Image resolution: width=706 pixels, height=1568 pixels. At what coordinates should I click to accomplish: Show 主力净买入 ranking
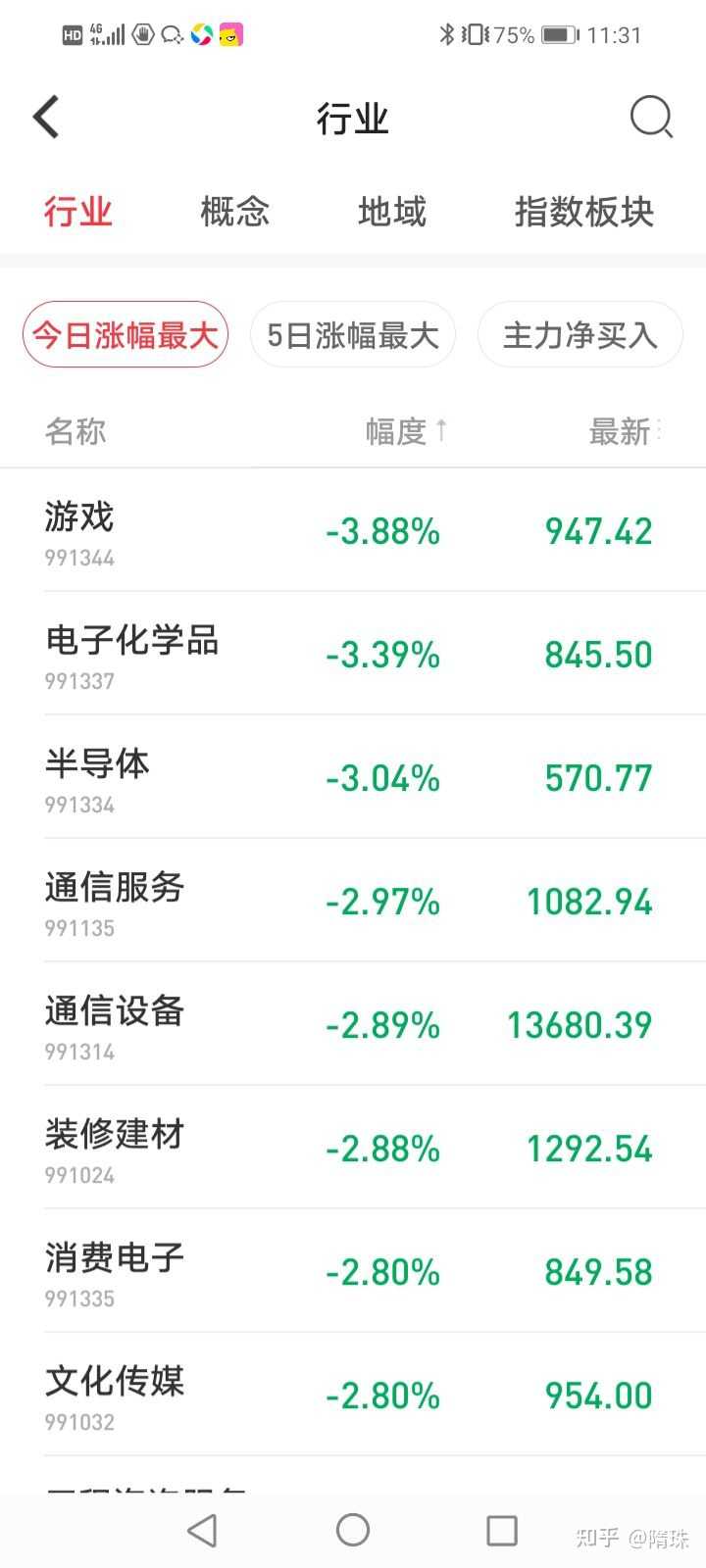click(580, 335)
